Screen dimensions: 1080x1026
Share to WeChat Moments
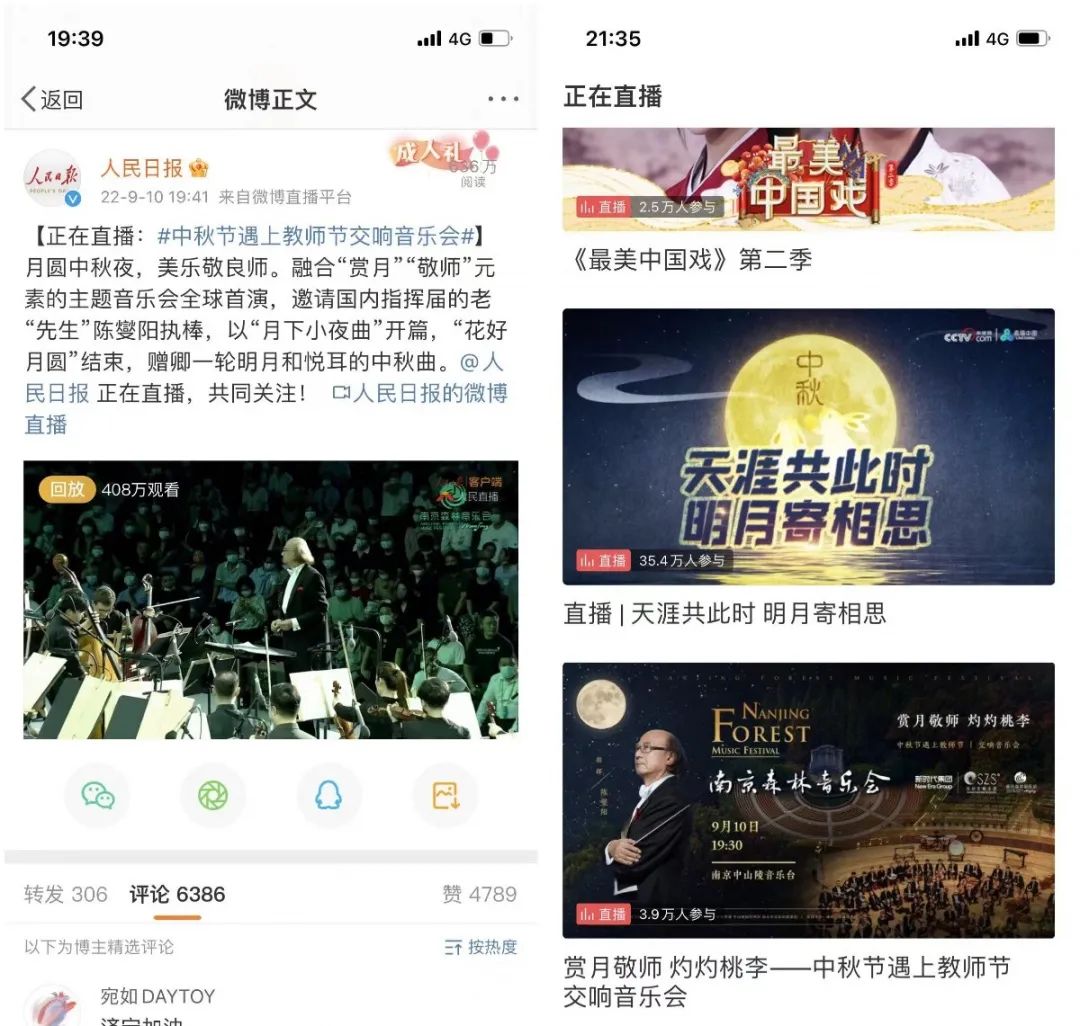212,795
